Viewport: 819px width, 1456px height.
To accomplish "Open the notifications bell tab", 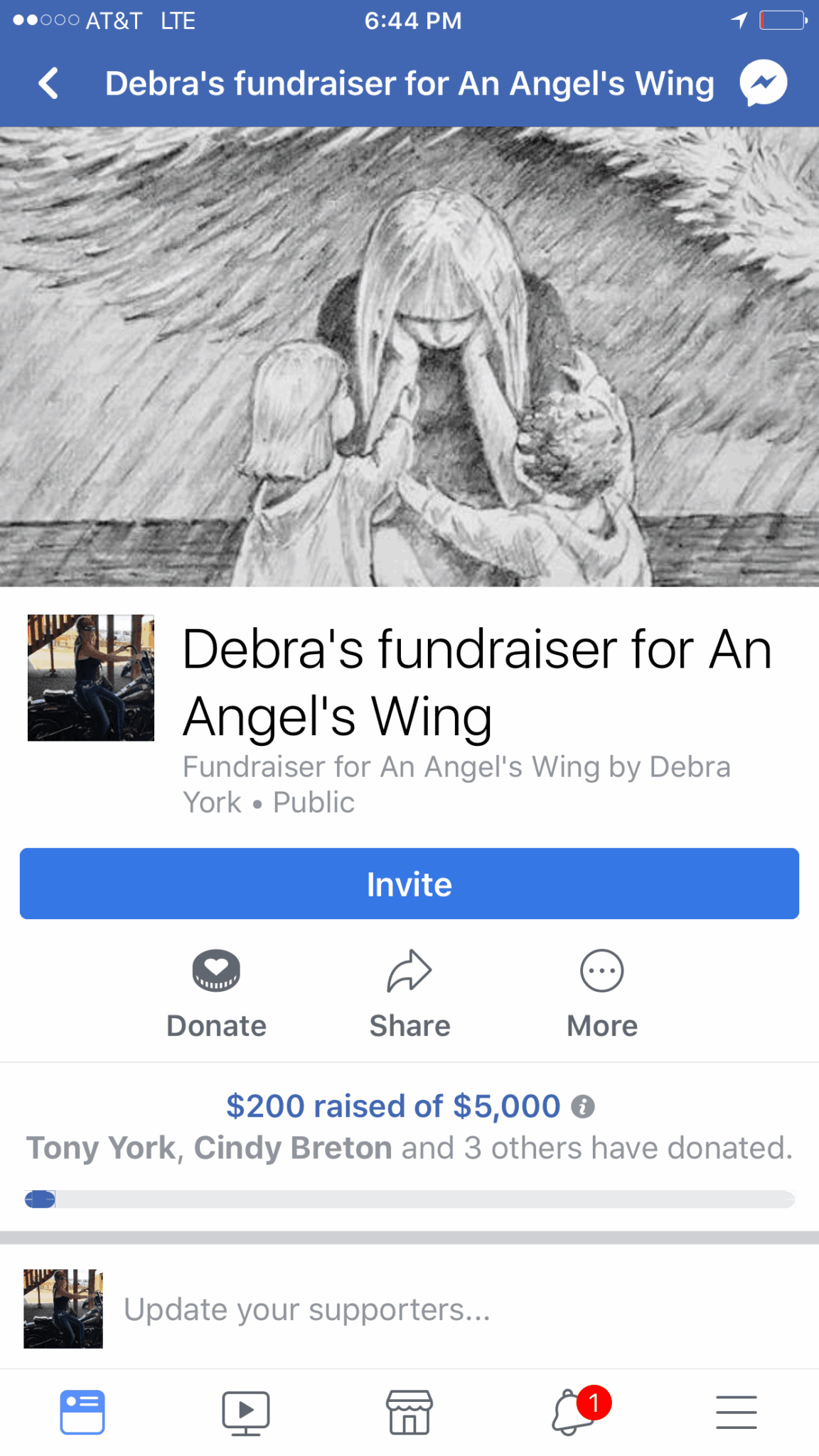I will point(573,1412).
